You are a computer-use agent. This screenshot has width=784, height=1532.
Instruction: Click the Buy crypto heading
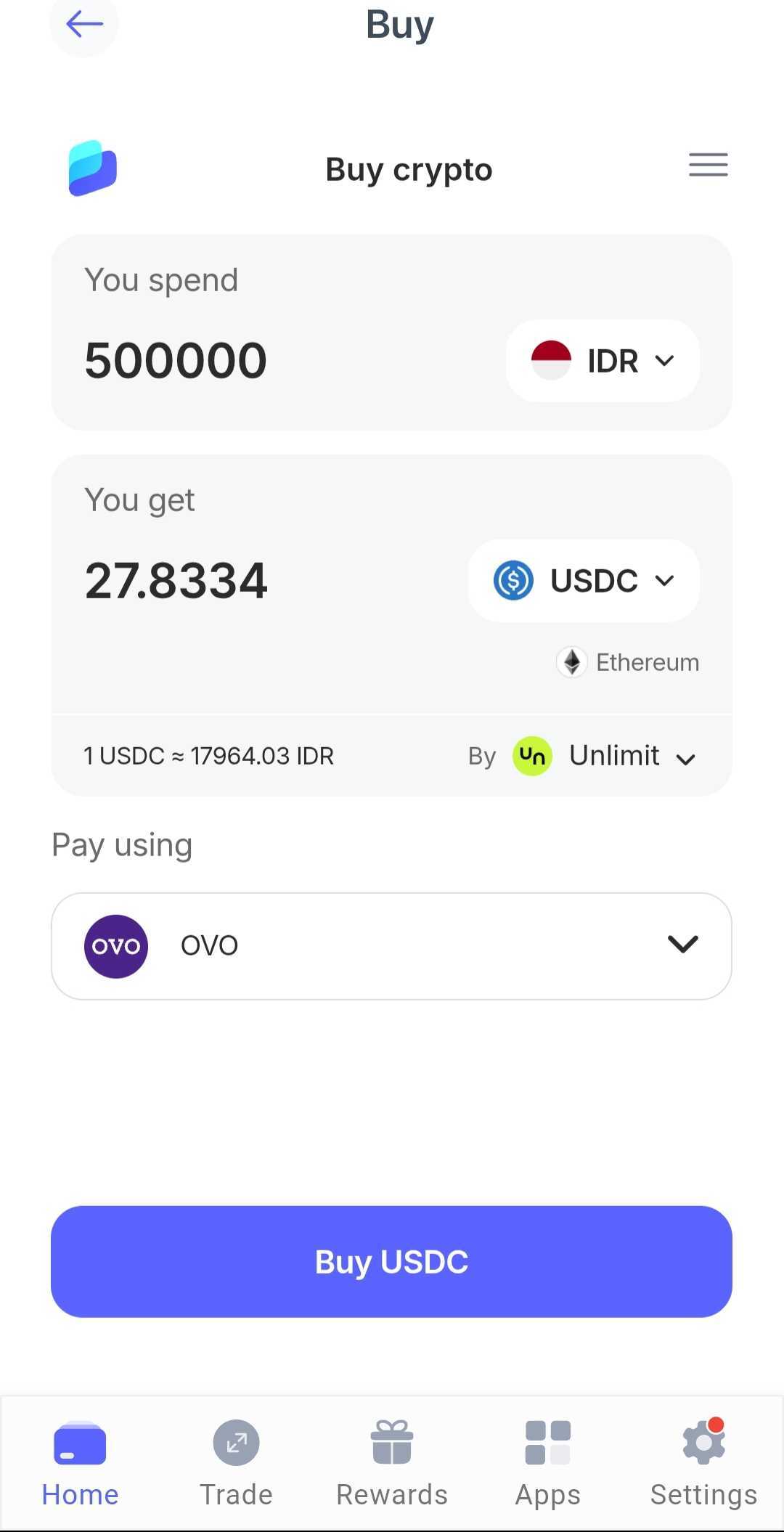409,168
